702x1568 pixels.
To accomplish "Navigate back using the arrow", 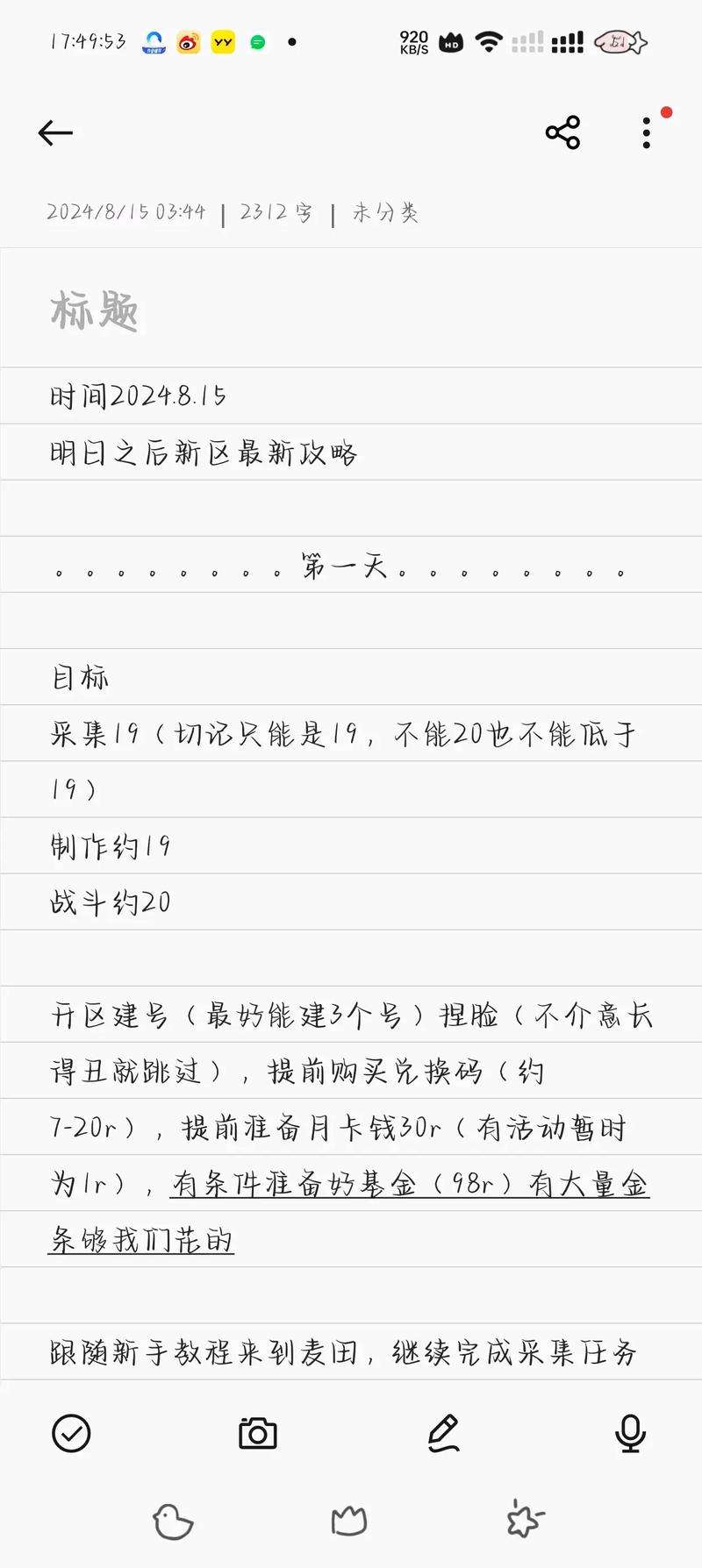I will point(54,132).
